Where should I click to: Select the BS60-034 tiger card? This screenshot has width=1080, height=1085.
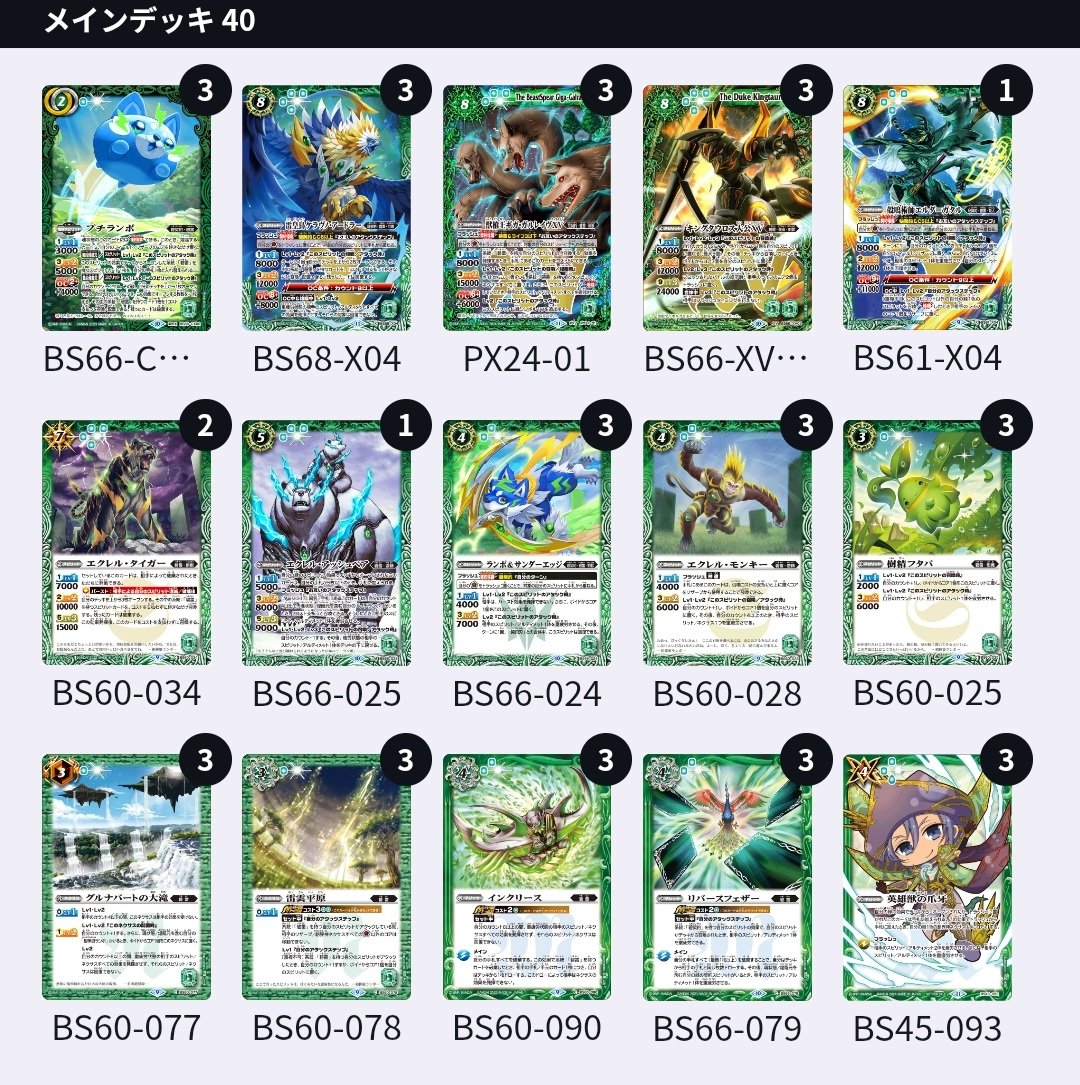[x=126, y=543]
